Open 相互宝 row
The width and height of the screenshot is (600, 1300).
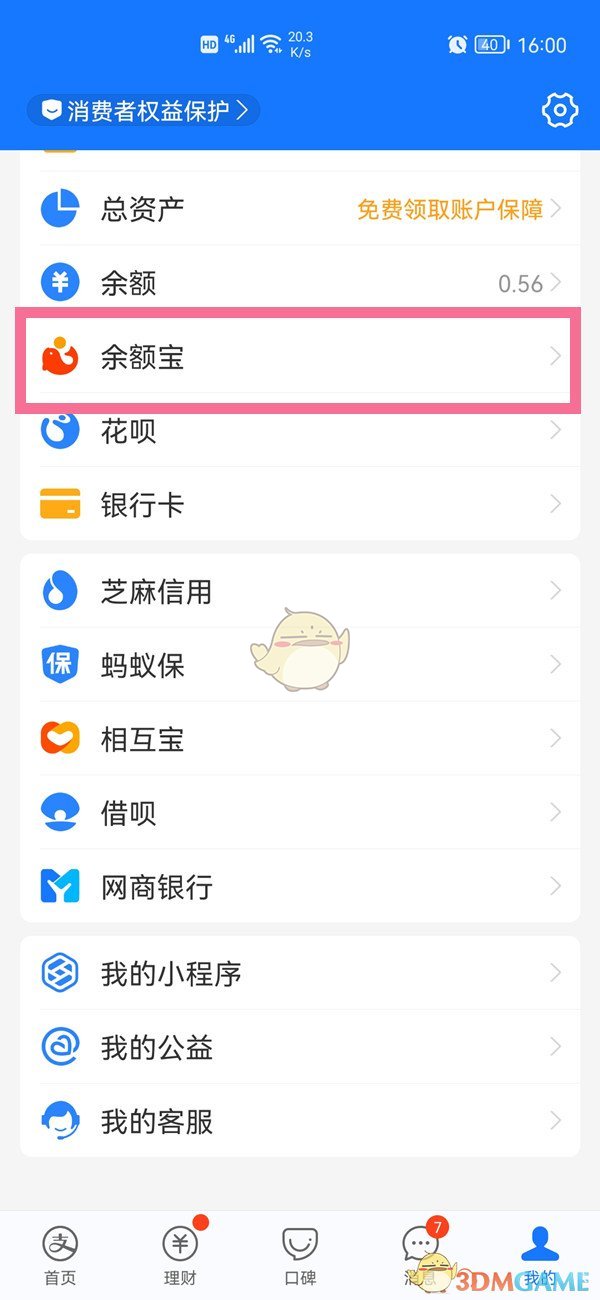tap(300, 739)
